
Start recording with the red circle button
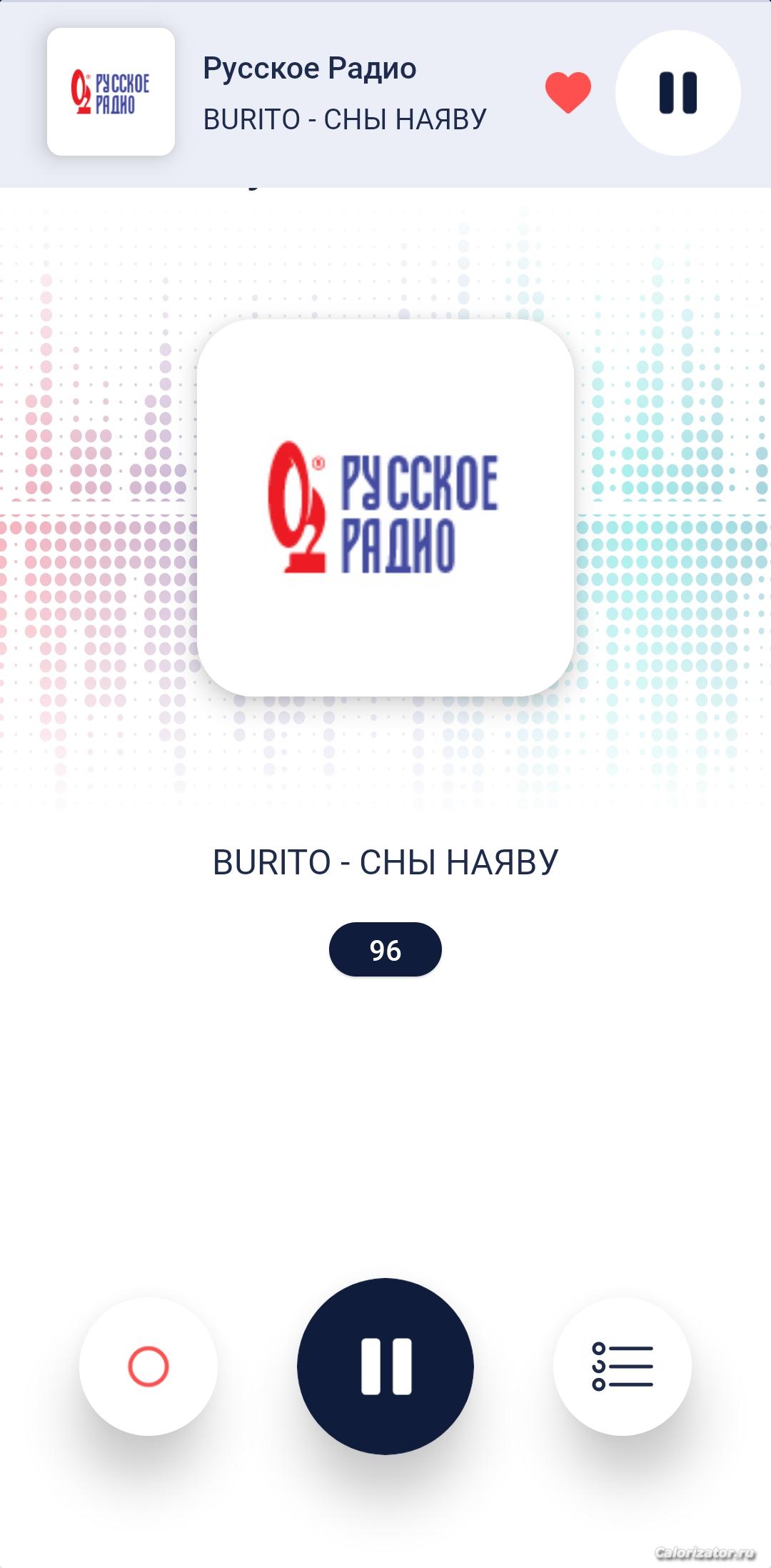click(148, 1366)
